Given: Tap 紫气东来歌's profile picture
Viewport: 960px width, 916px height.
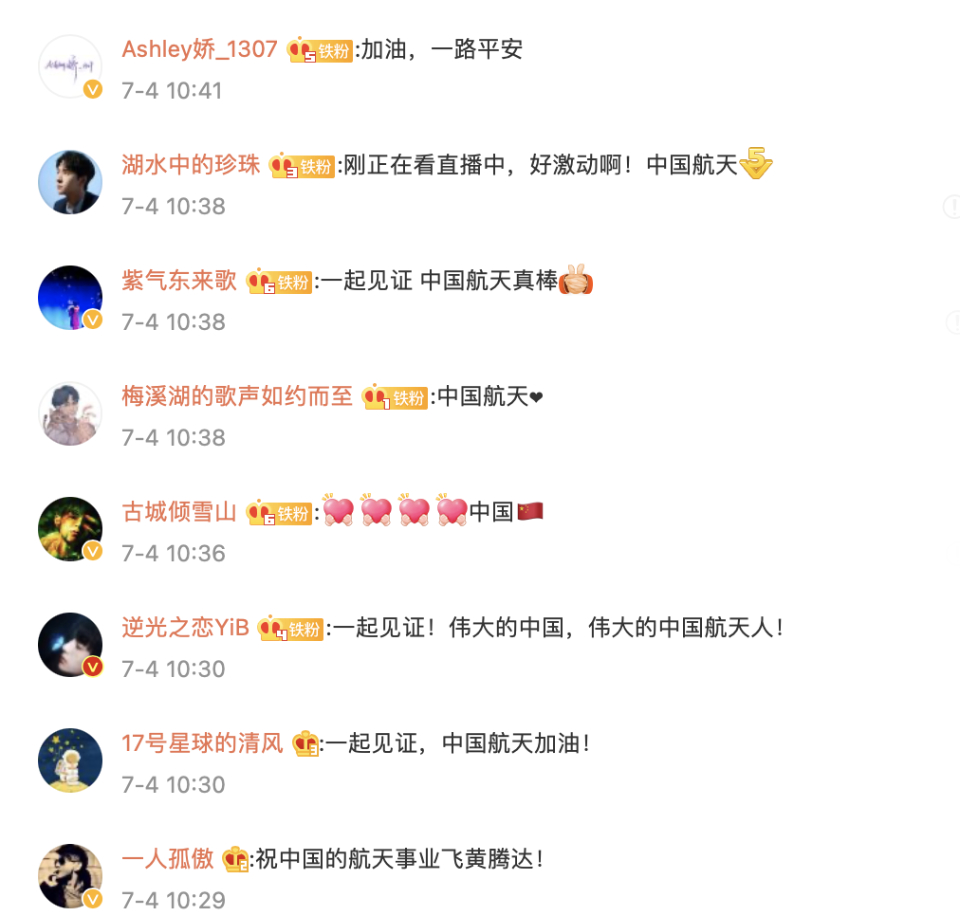Looking at the screenshot, I should coord(70,297).
